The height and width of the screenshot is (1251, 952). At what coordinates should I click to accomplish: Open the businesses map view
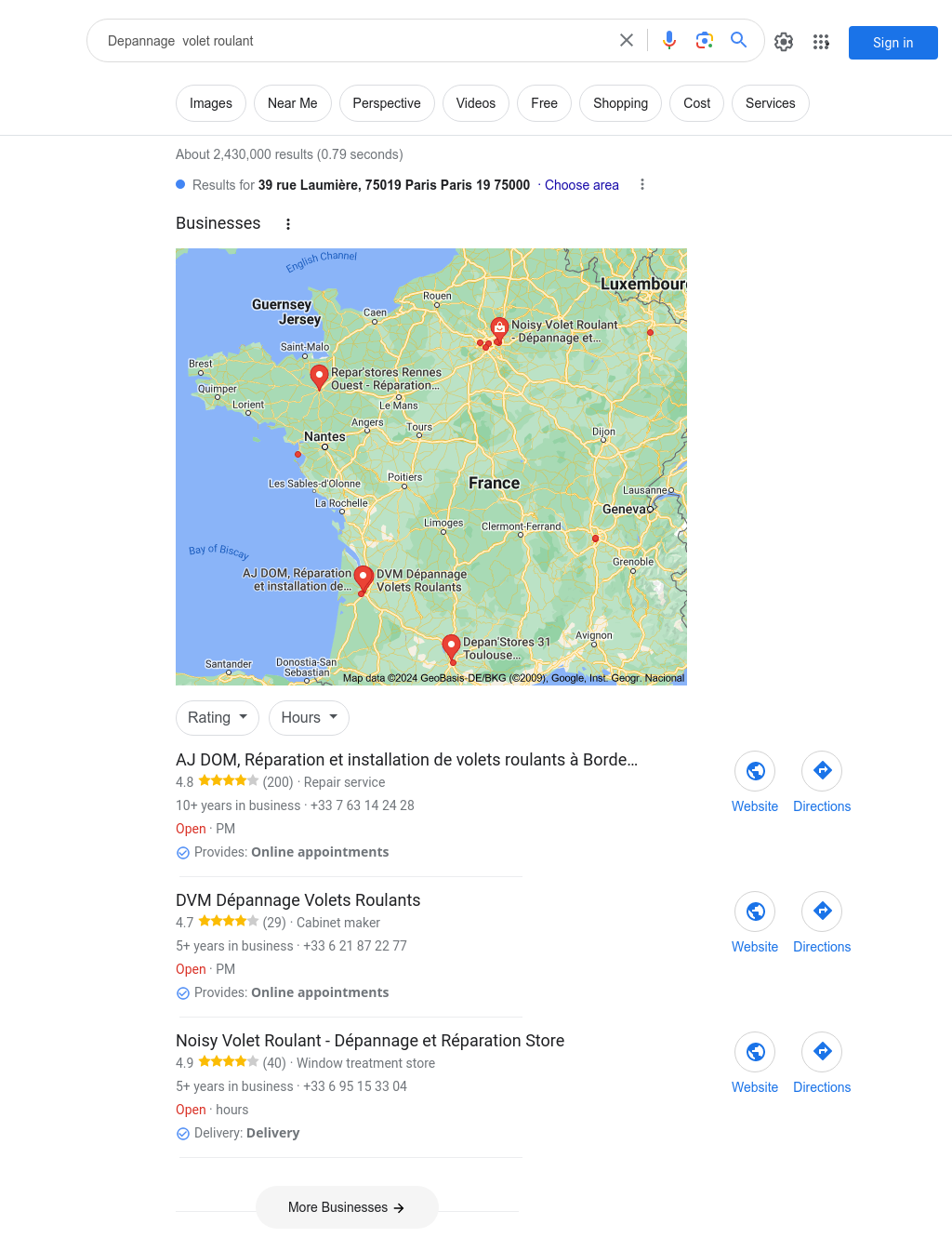pos(430,466)
